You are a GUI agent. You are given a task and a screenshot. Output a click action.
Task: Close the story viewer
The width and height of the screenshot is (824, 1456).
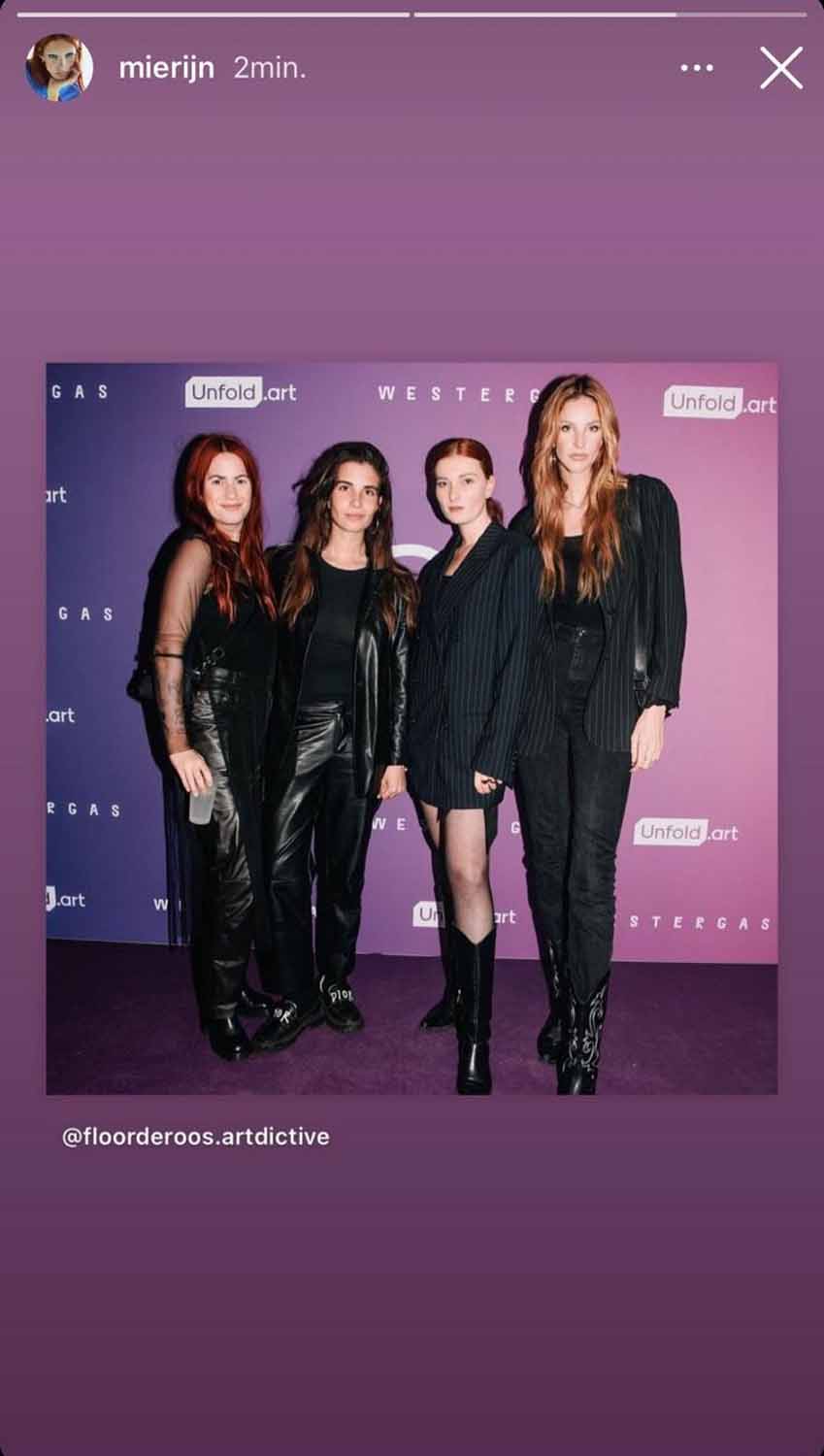click(x=780, y=68)
